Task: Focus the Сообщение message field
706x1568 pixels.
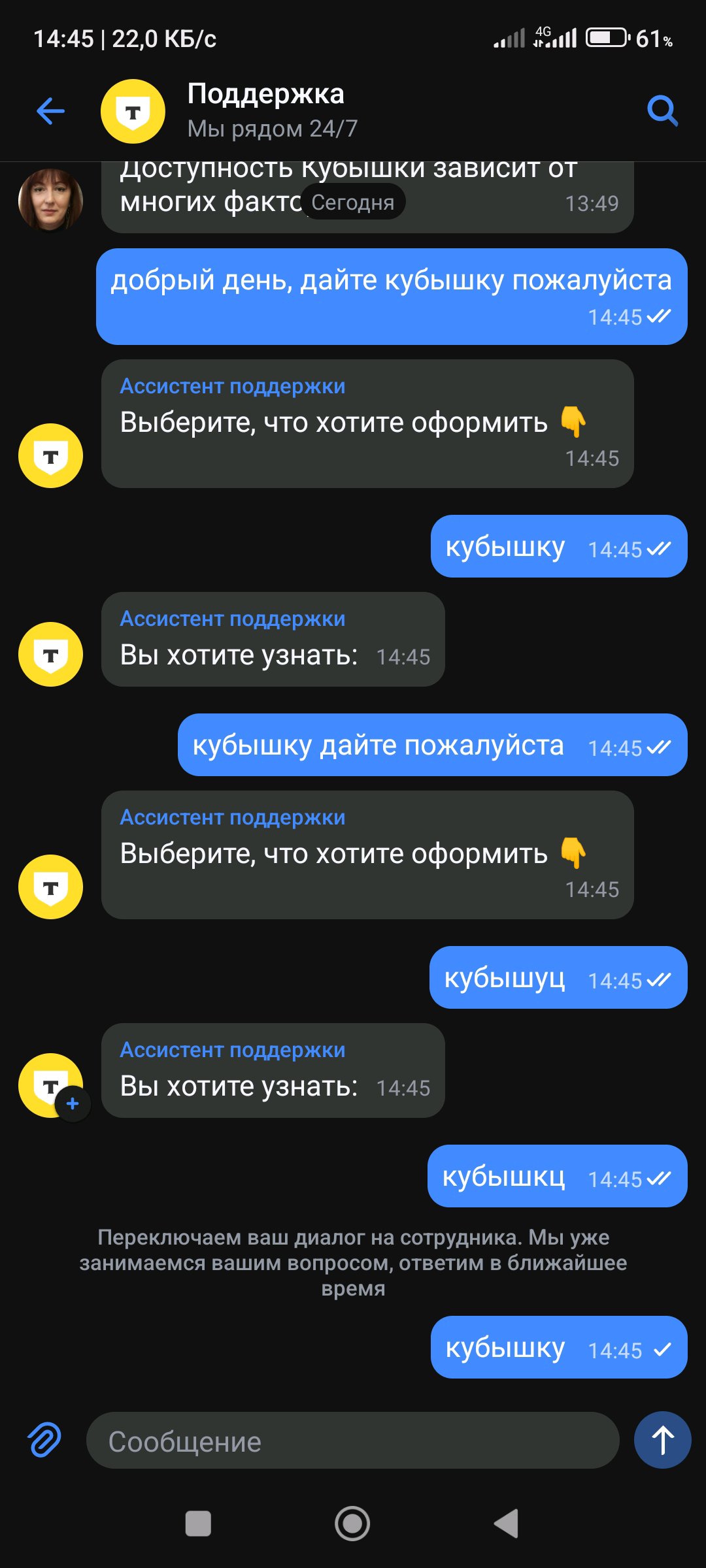Action: coord(353,1441)
